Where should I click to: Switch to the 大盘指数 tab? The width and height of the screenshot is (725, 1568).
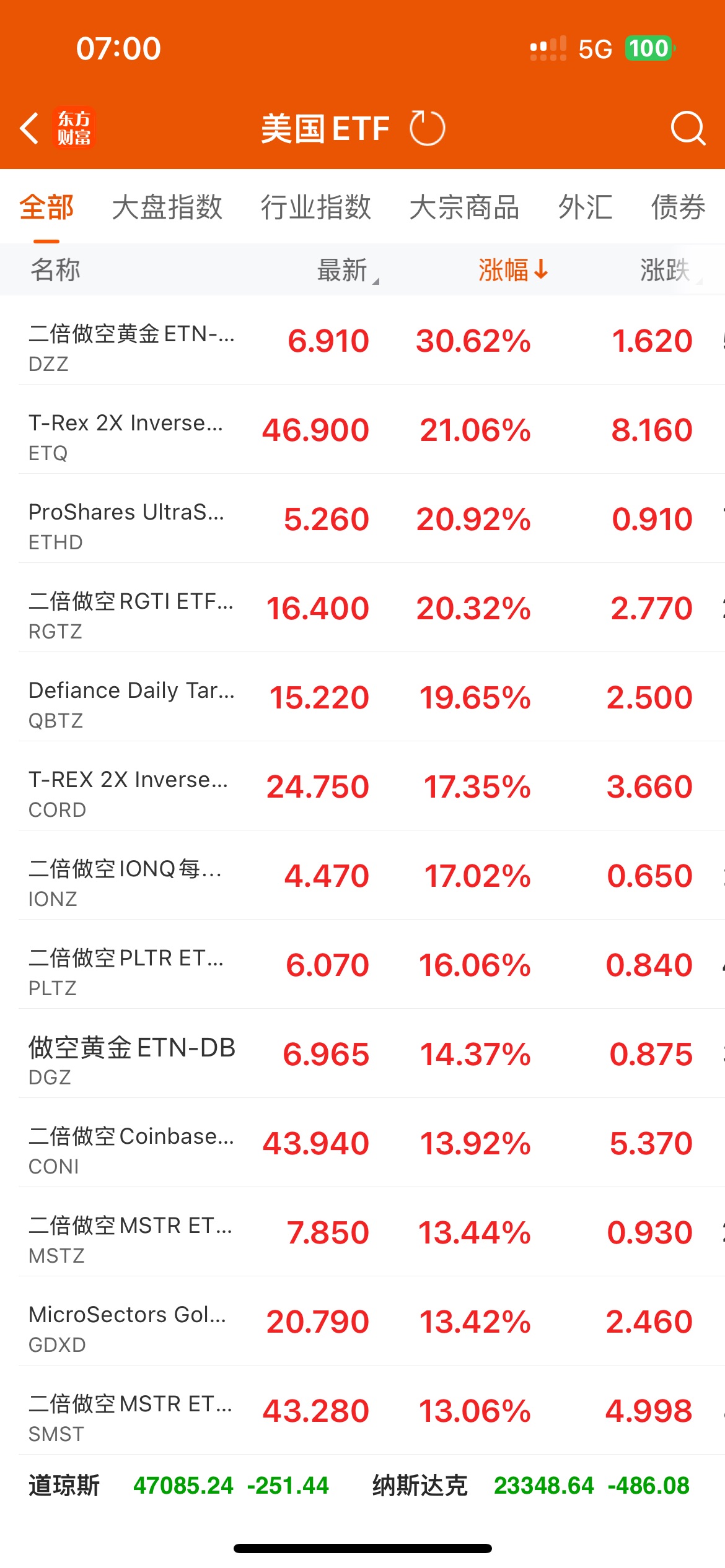tap(167, 207)
